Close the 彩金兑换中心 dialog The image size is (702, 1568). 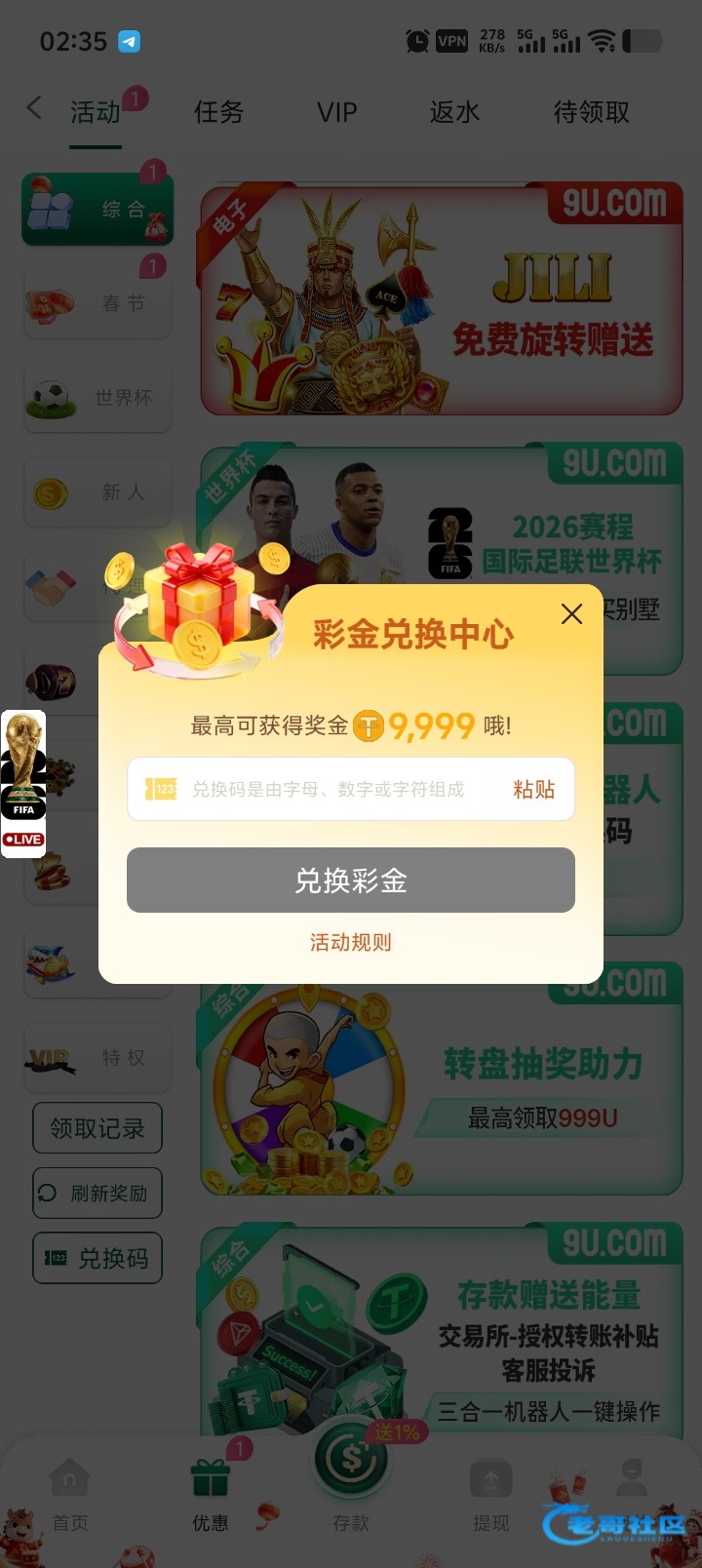click(571, 613)
